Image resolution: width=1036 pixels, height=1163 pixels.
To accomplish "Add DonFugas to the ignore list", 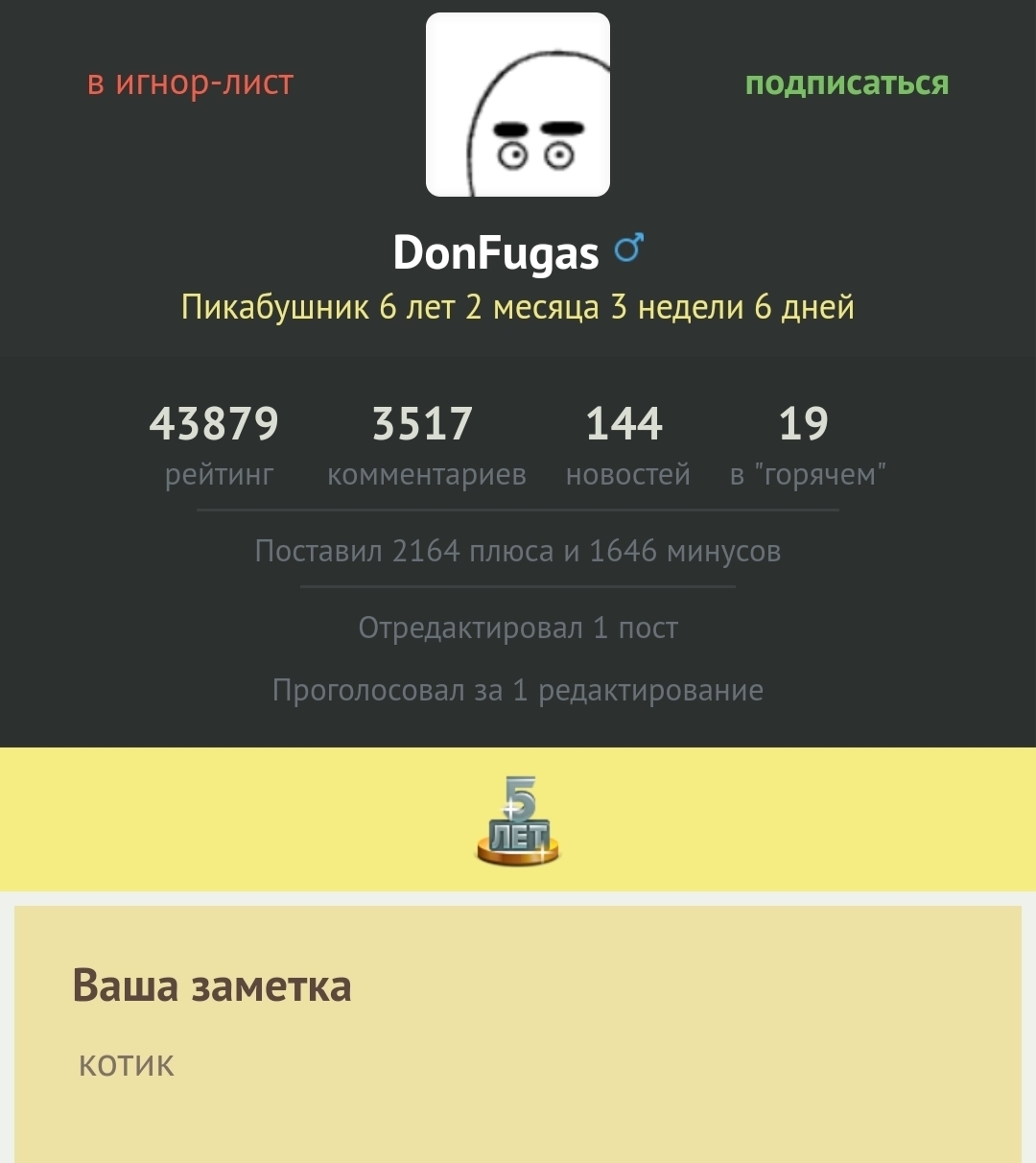I will click(x=190, y=83).
